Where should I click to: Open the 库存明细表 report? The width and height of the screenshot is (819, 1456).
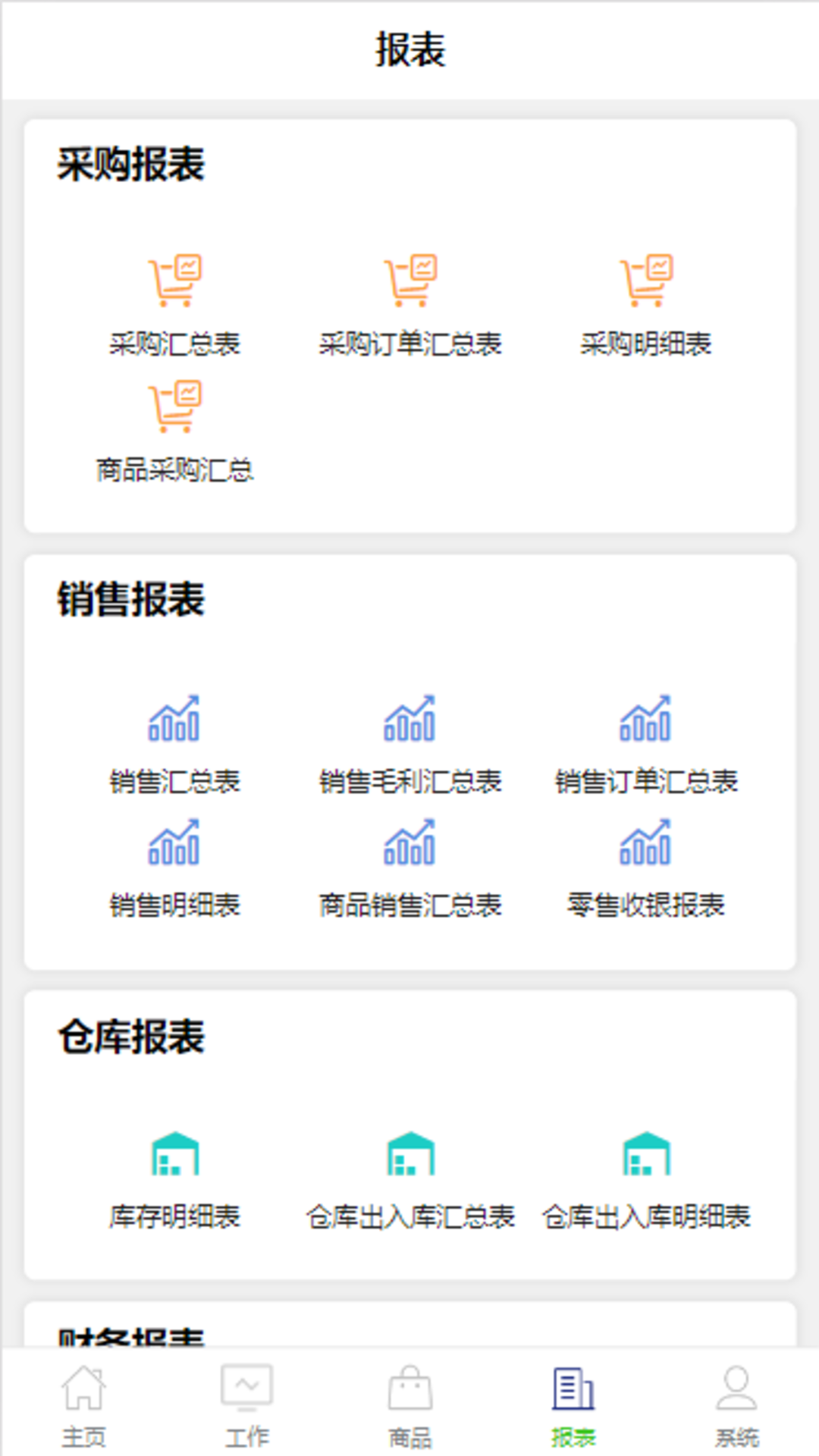174,1180
